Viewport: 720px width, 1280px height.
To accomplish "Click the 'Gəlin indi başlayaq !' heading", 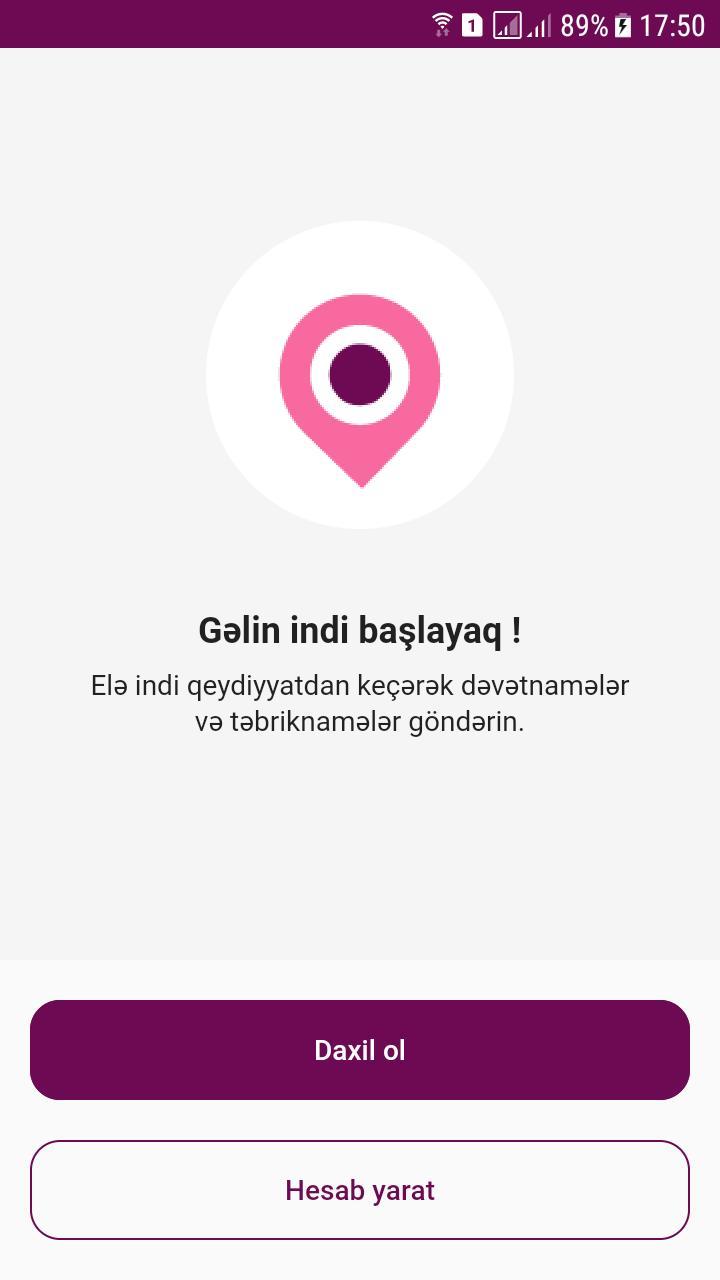I will (x=359, y=631).
